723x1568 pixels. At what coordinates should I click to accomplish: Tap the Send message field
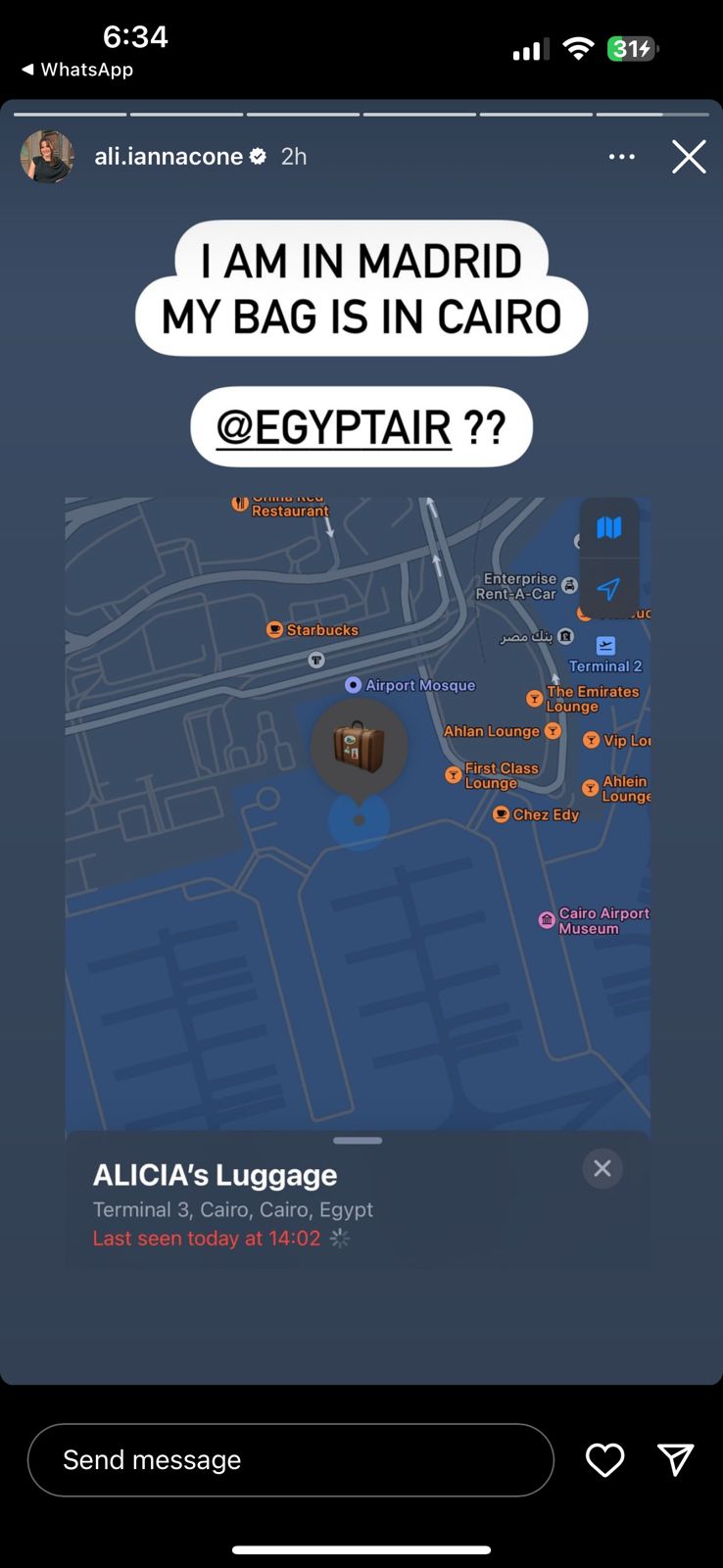[x=290, y=1459]
